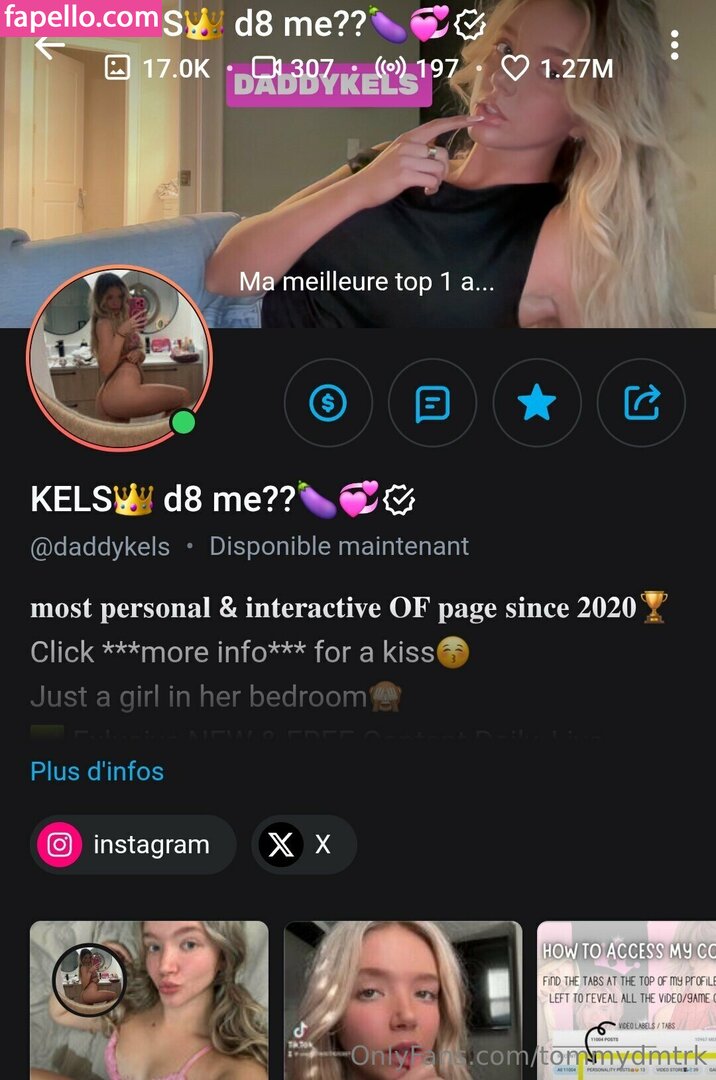The width and height of the screenshot is (716, 1080).
Task: Open the message chat icon
Action: (432, 404)
